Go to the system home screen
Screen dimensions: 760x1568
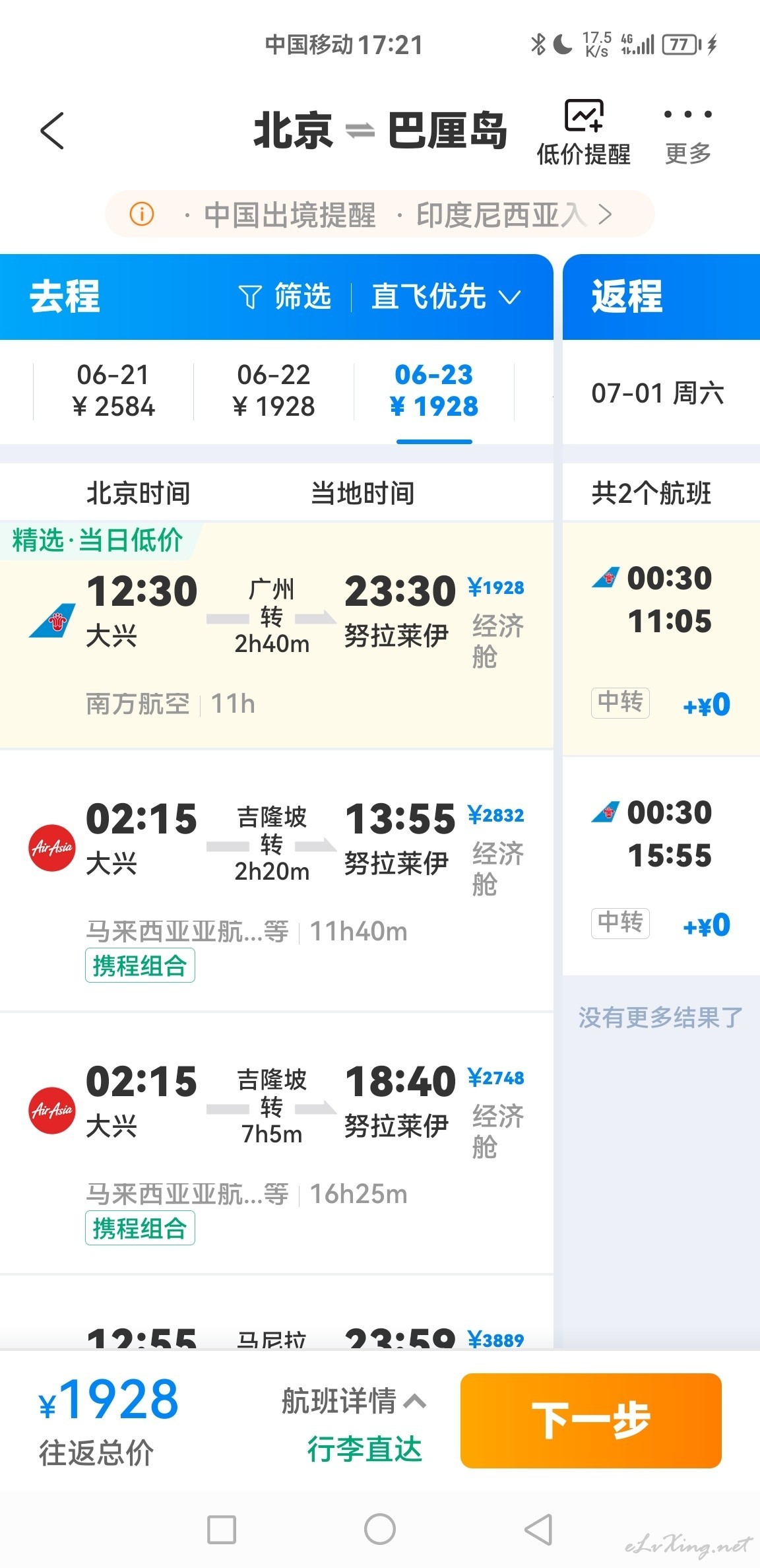(x=380, y=1529)
